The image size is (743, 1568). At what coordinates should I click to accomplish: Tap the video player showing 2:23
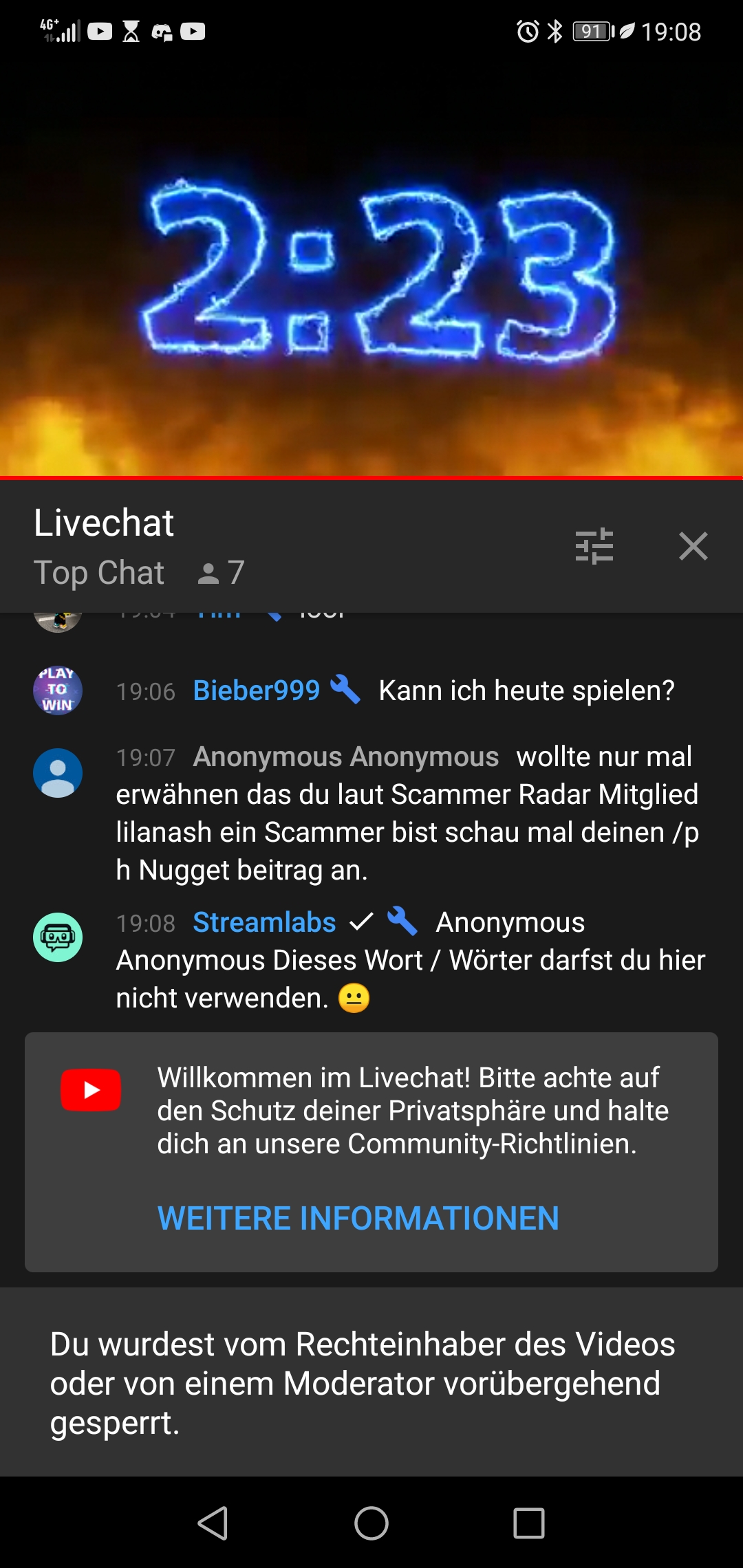[371, 270]
